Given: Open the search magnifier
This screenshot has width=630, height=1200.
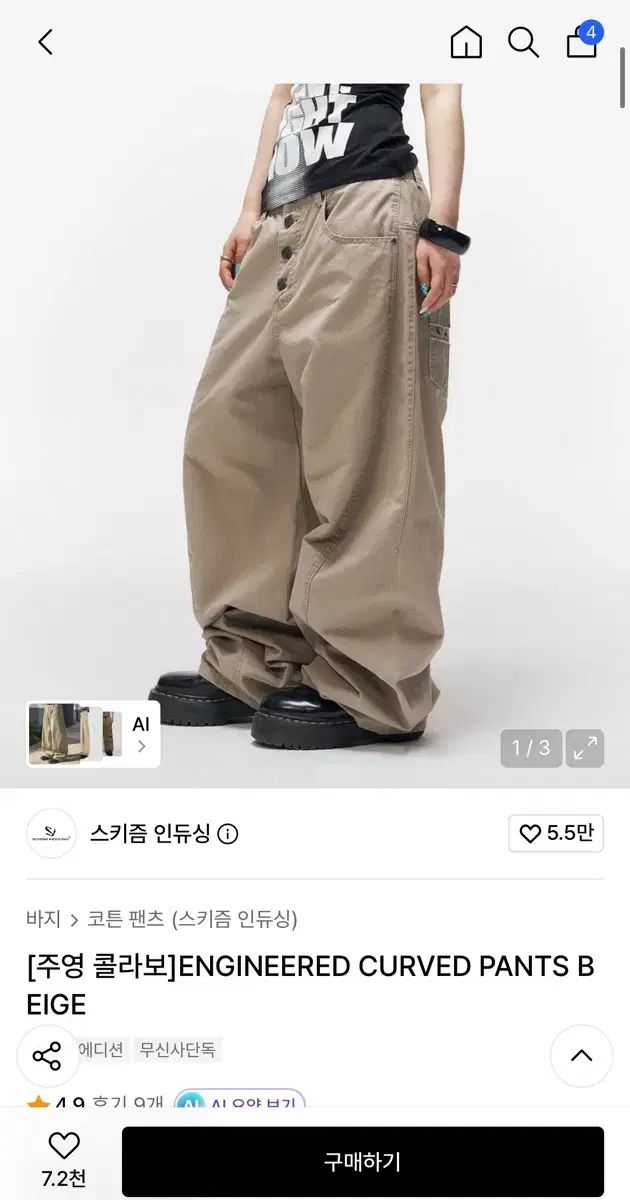Looking at the screenshot, I should tap(523, 42).
